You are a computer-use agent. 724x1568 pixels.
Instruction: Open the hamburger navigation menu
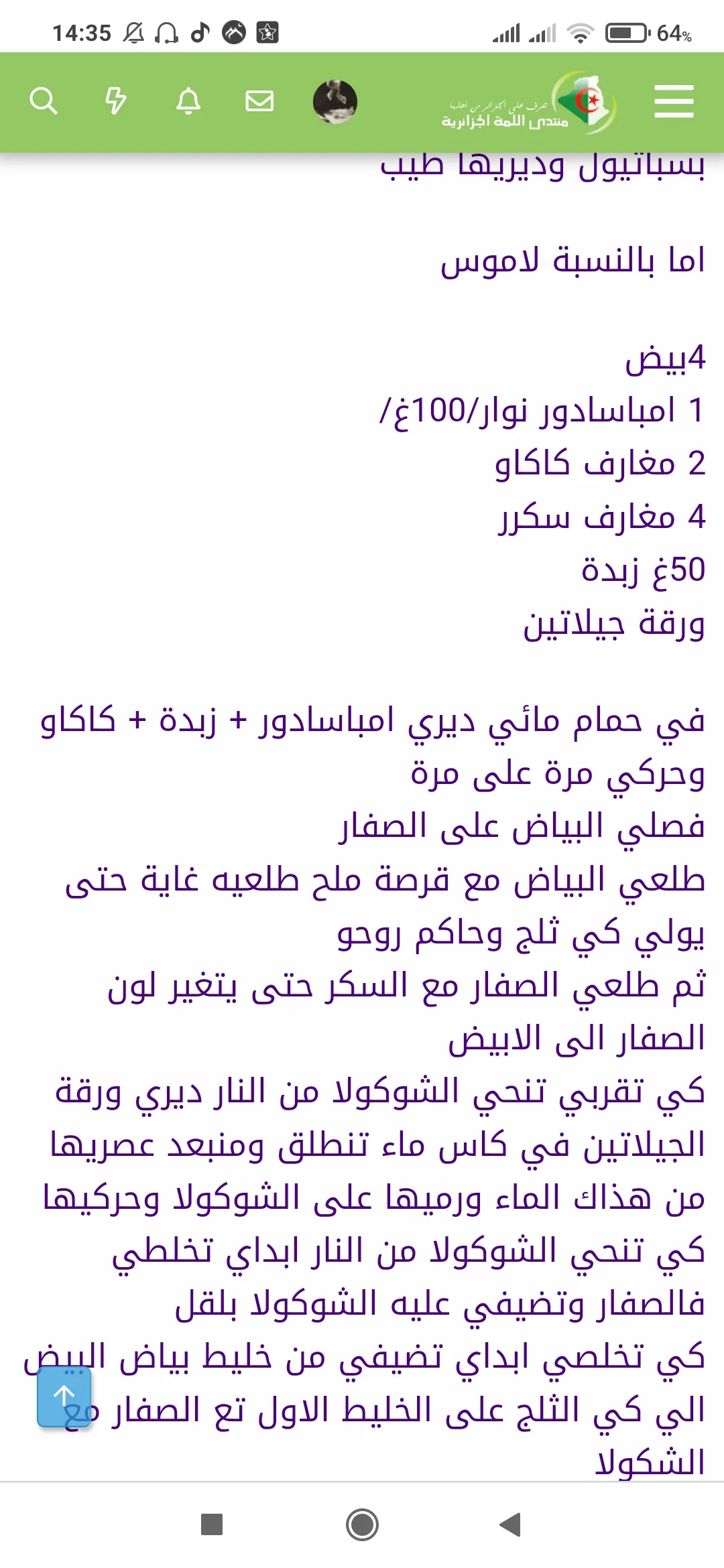tap(674, 101)
